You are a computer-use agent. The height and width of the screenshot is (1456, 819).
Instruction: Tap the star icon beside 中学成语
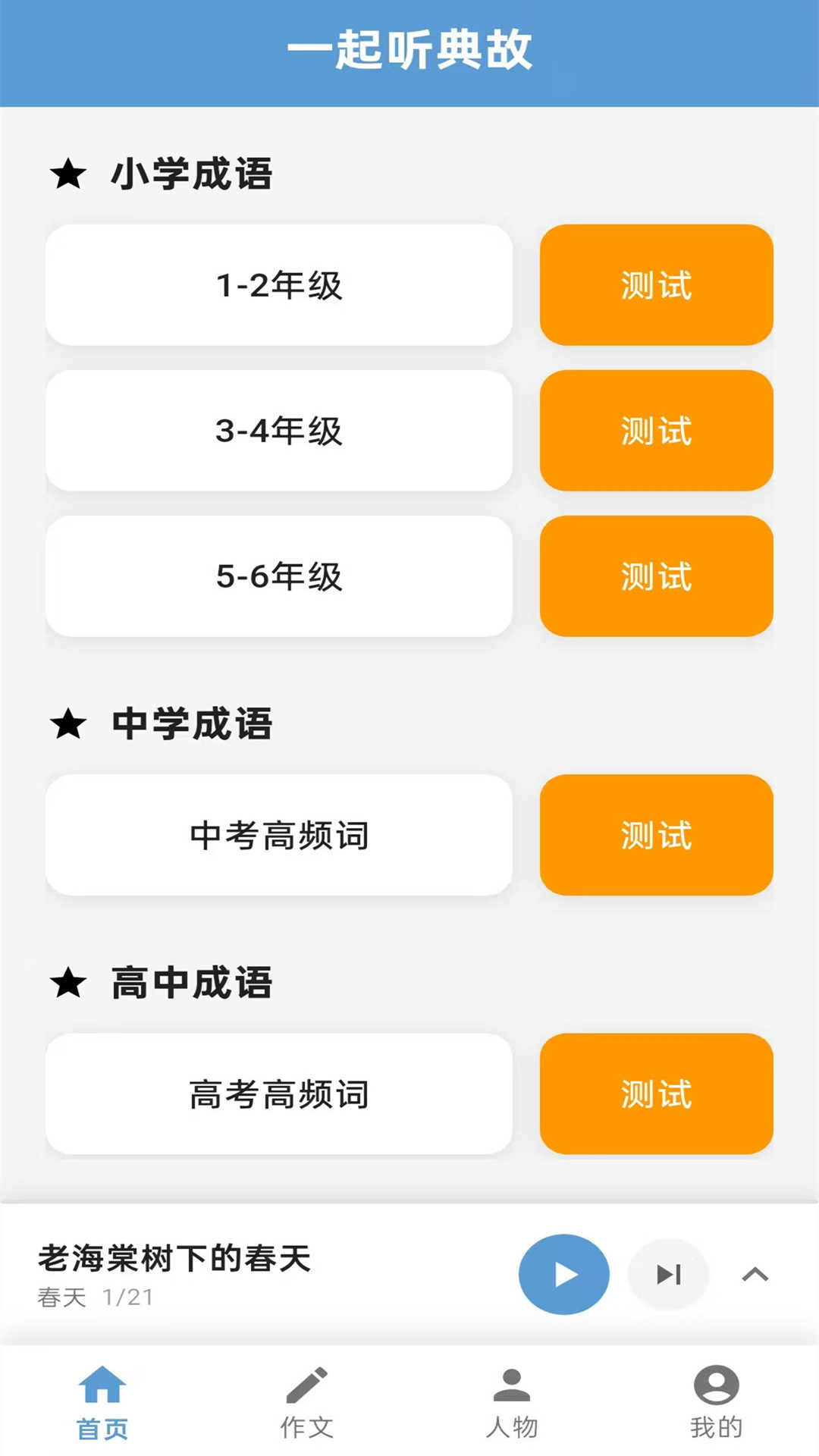click(x=69, y=721)
